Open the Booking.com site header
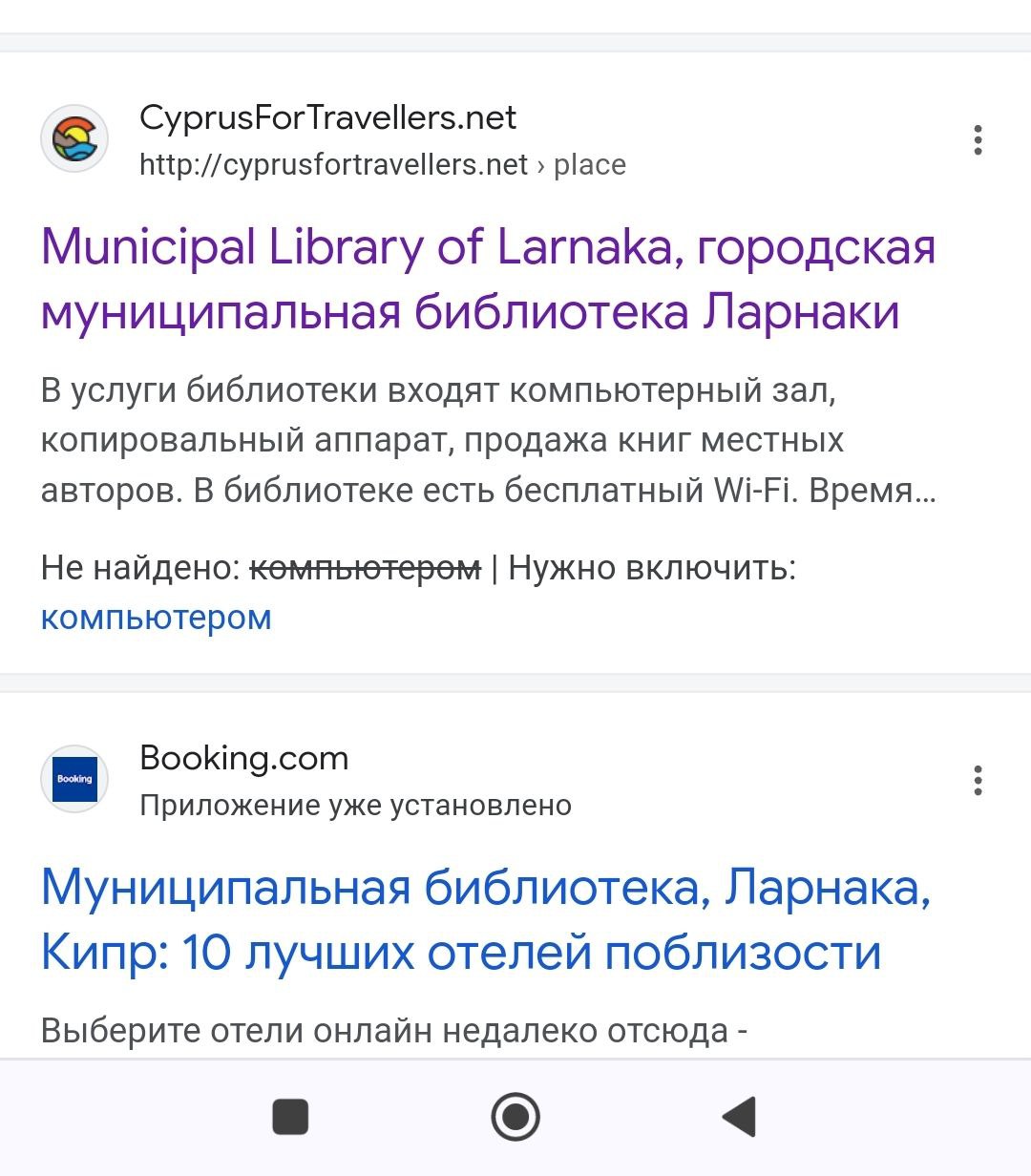This screenshot has height=1176, width=1031. click(244, 759)
